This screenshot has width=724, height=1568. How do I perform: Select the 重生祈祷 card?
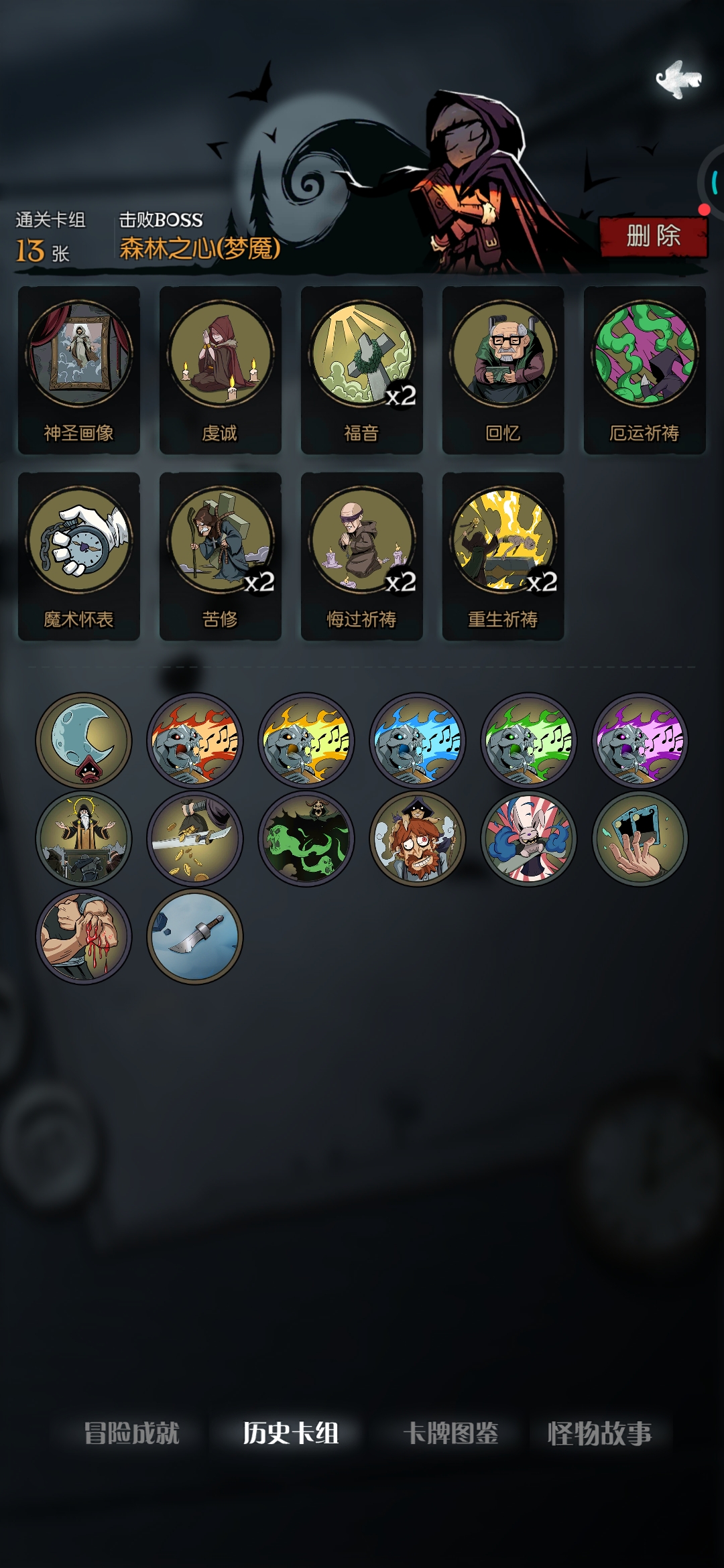(x=503, y=556)
